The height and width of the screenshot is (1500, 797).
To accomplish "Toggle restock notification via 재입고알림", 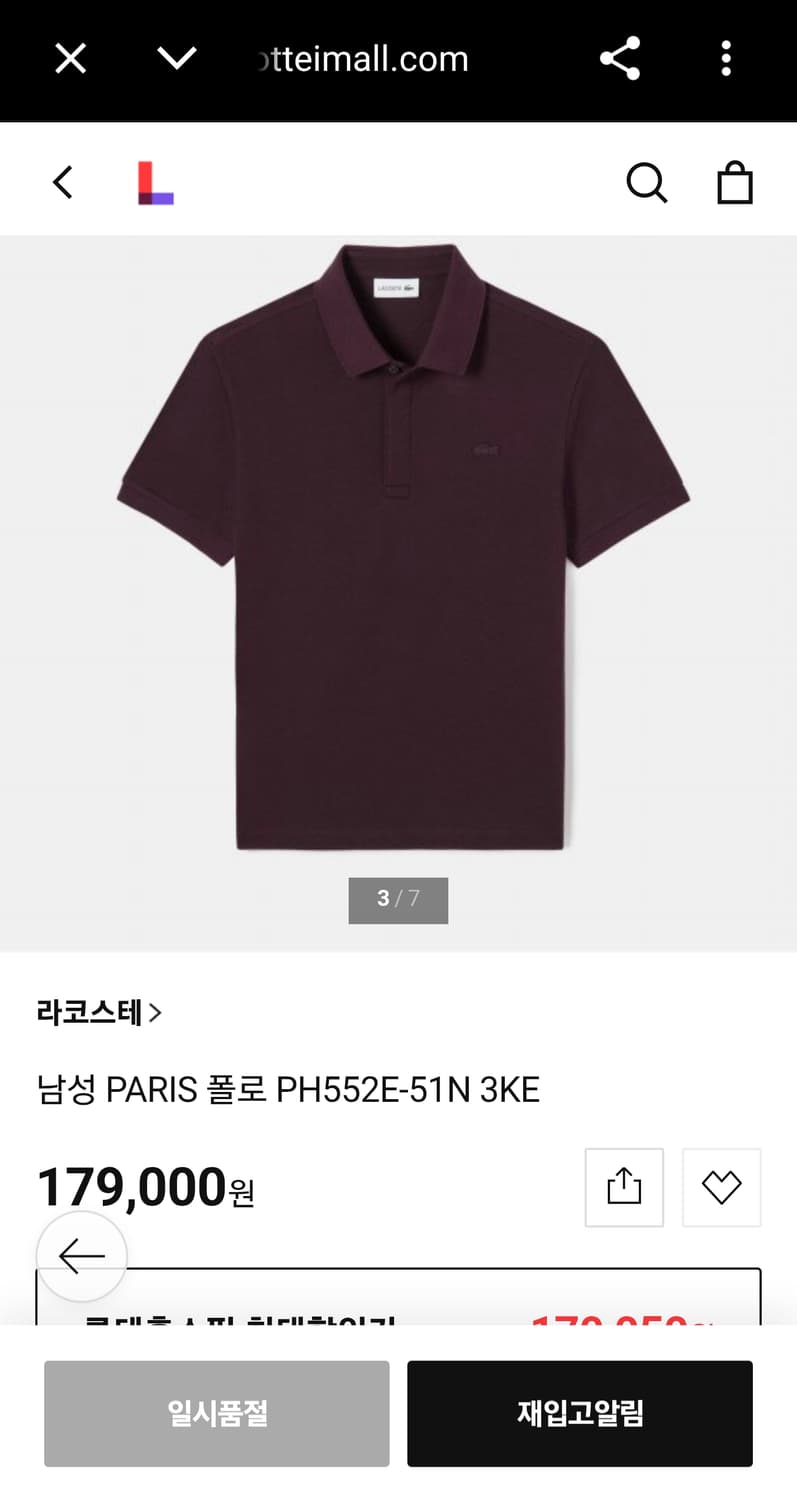I will pos(579,1413).
